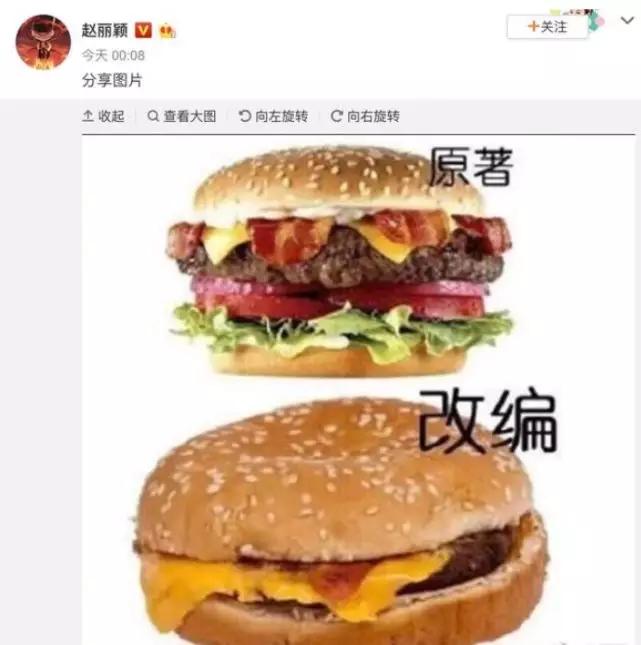Rotate the image right with 向右旋转
Viewport: 641px width, 645px height.
(x=365, y=116)
